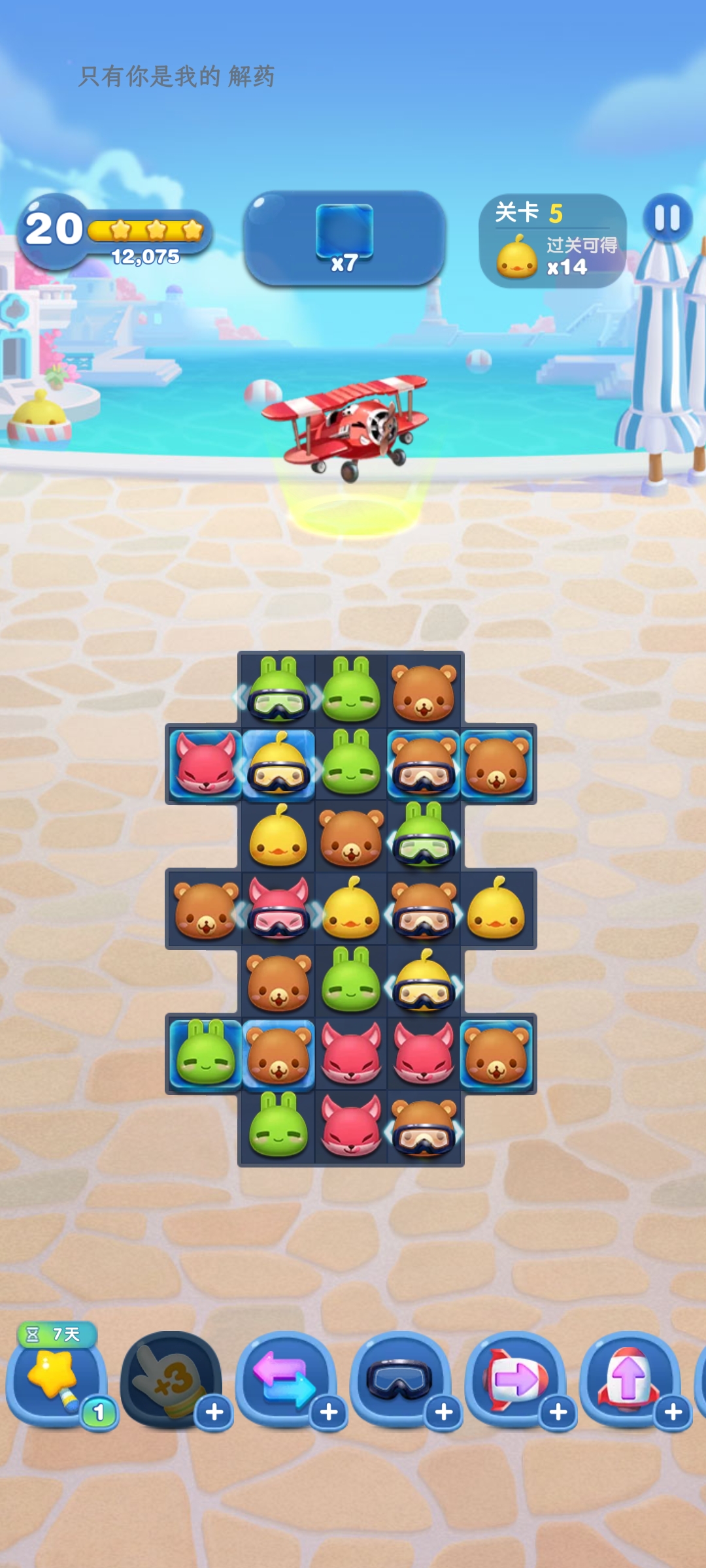Tap the frozen green rabbit tile
This screenshot has width=706, height=1568.
(x=205, y=1053)
